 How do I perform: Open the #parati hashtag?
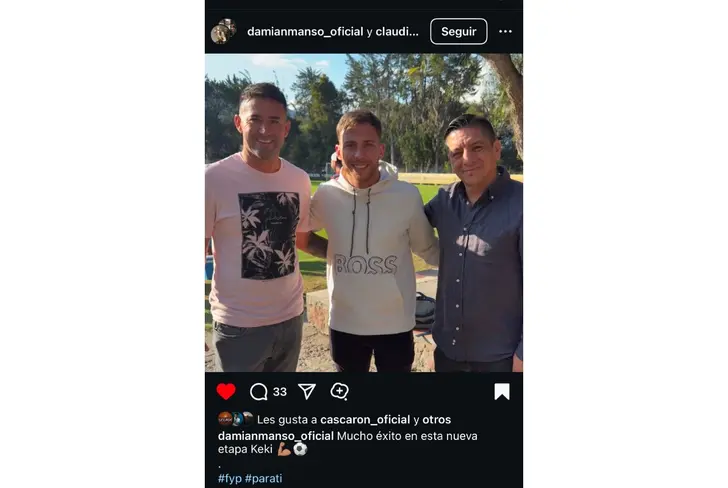(263, 478)
